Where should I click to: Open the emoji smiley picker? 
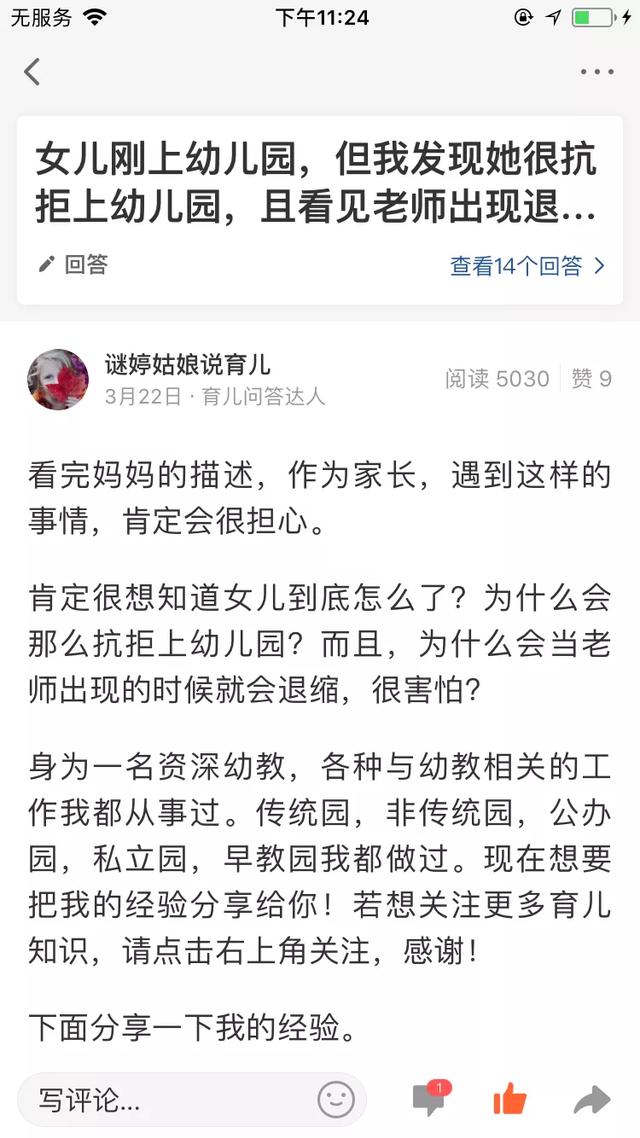(x=336, y=1100)
